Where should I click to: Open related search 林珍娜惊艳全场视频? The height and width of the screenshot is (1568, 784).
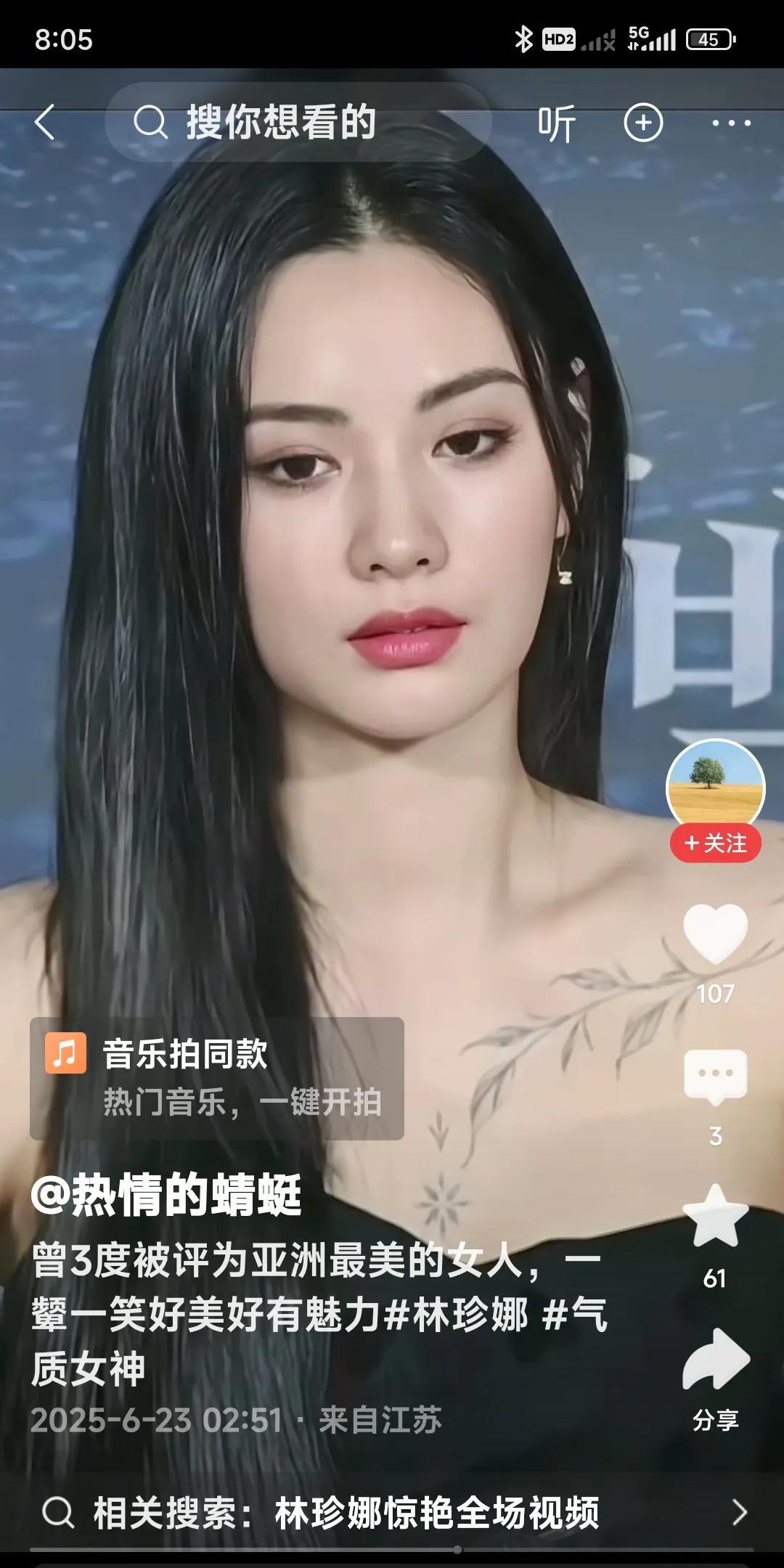(x=392, y=1513)
